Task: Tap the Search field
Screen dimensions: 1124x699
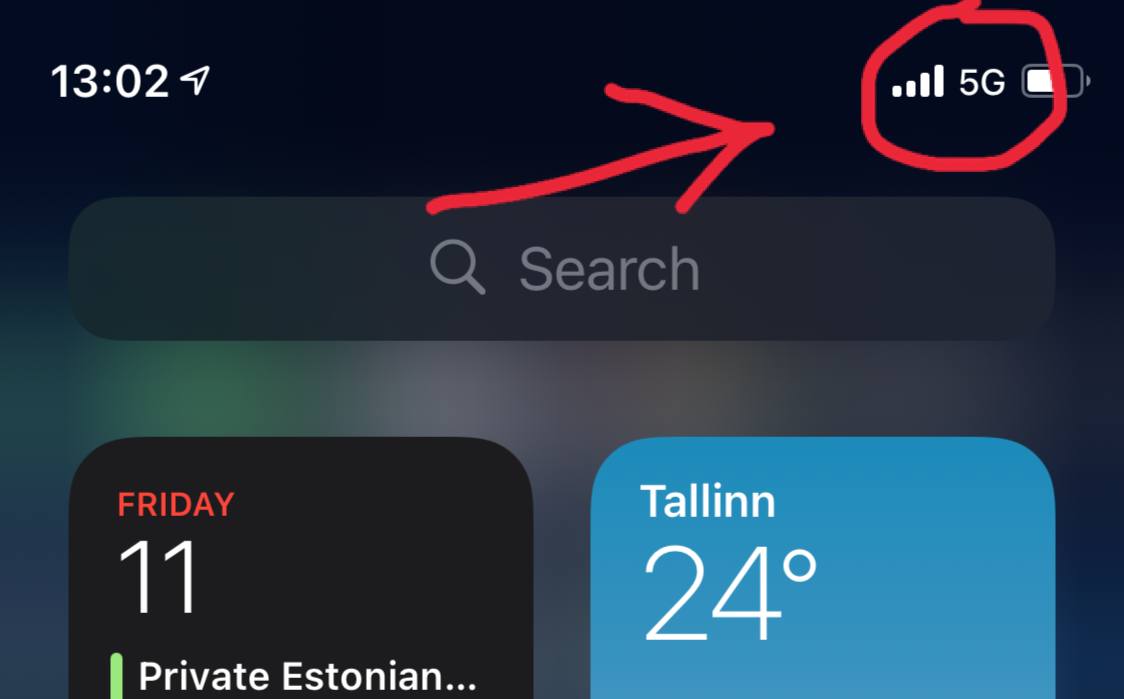Action: 563,269
